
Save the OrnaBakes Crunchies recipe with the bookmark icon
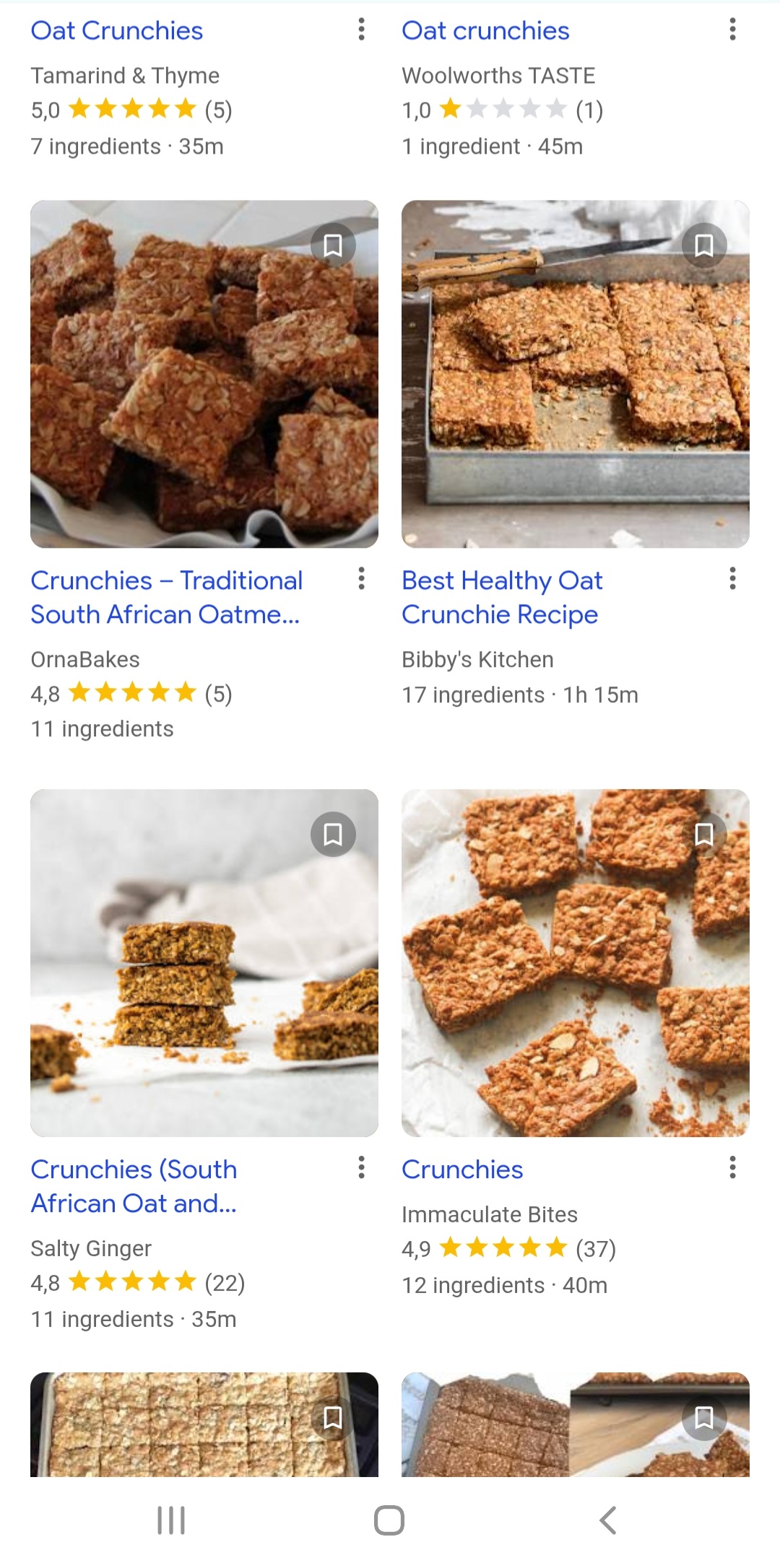point(333,245)
